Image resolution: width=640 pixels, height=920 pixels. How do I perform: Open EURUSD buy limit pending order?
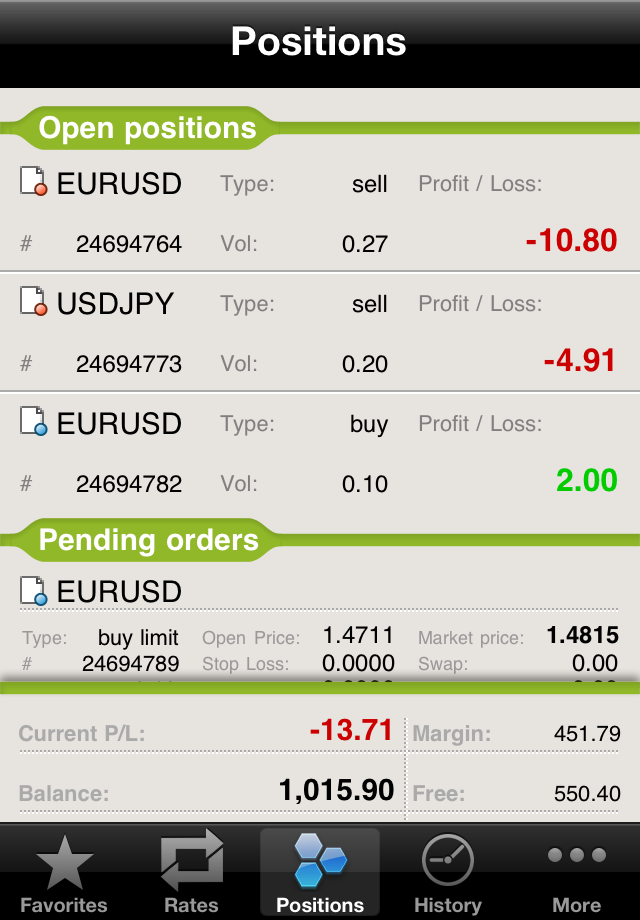[x=320, y=625]
